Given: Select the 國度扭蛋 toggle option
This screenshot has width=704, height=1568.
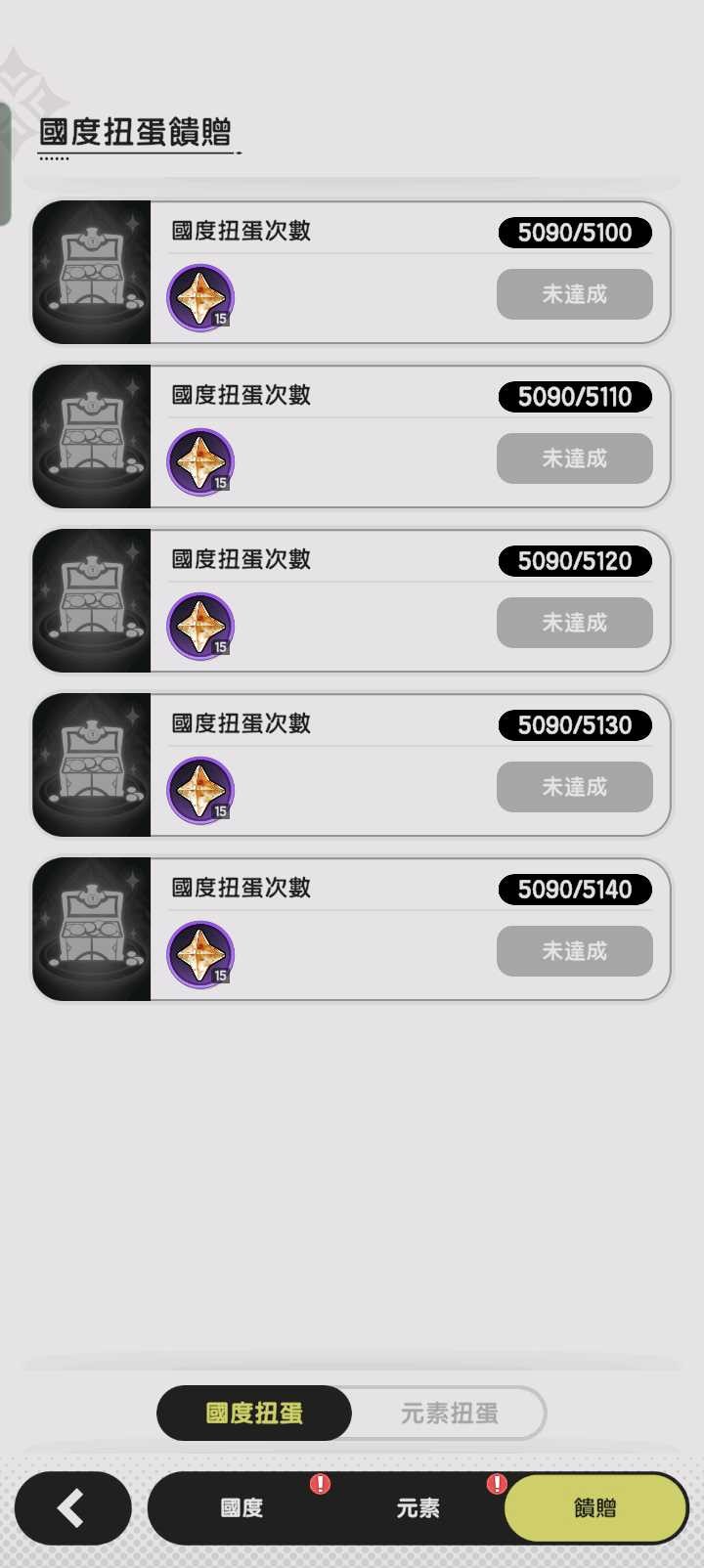Looking at the screenshot, I should (x=253, y=1413).
